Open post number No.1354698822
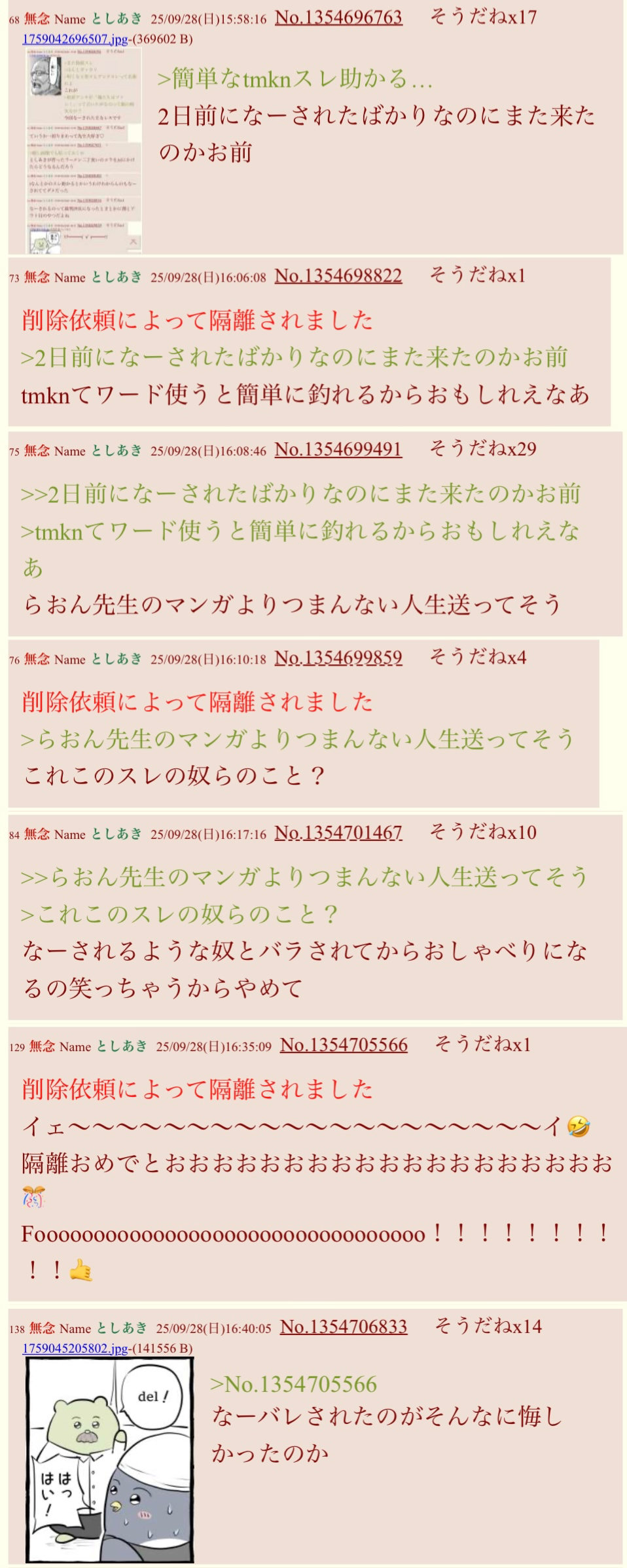The width and height of the screenshot is (627, 1568). click(x=338, y=276)
